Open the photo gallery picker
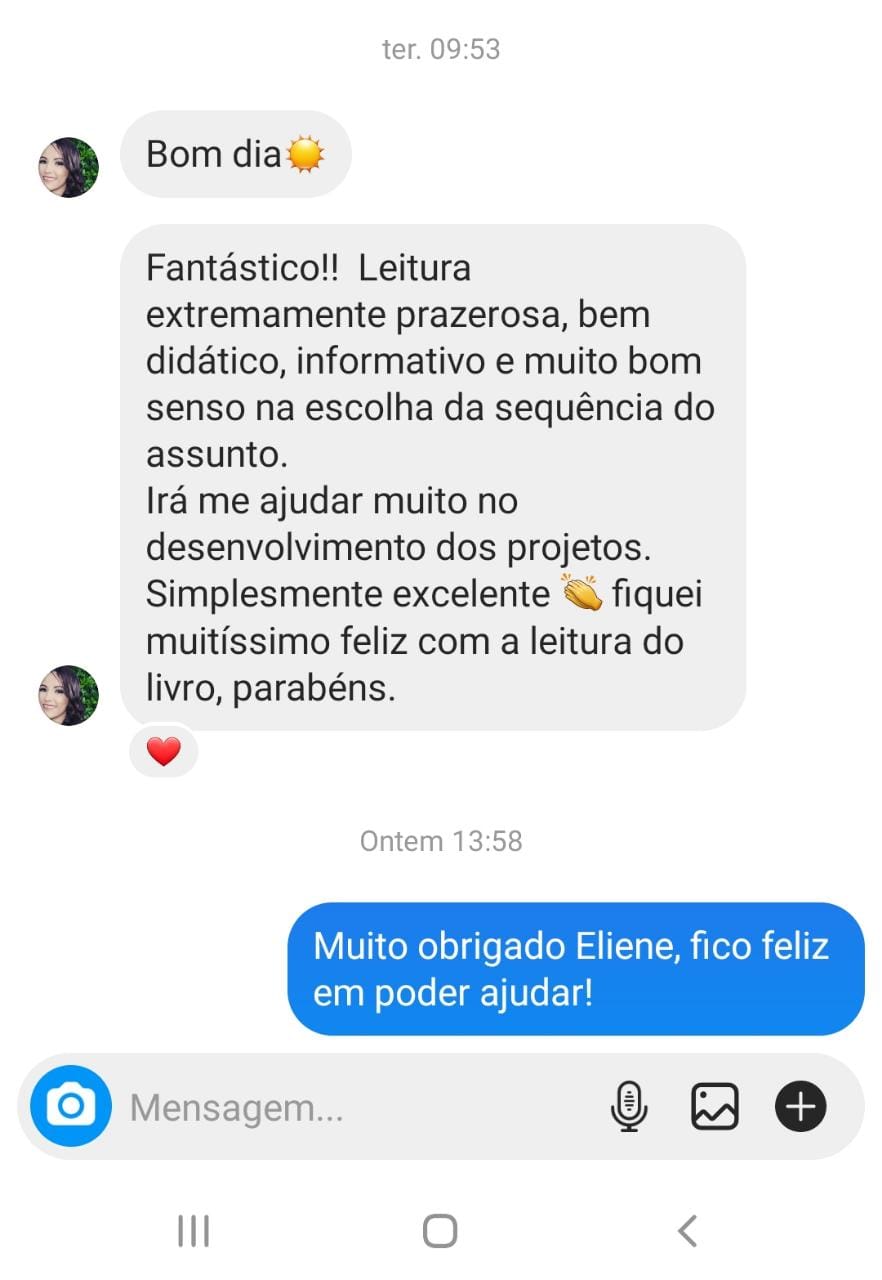 (715, 1106)
